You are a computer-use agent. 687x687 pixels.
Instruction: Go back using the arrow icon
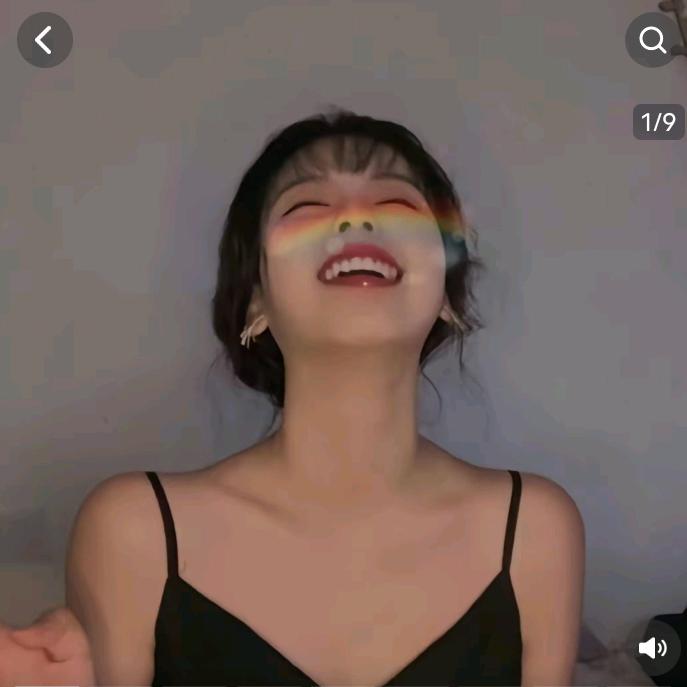coord(44,40)
